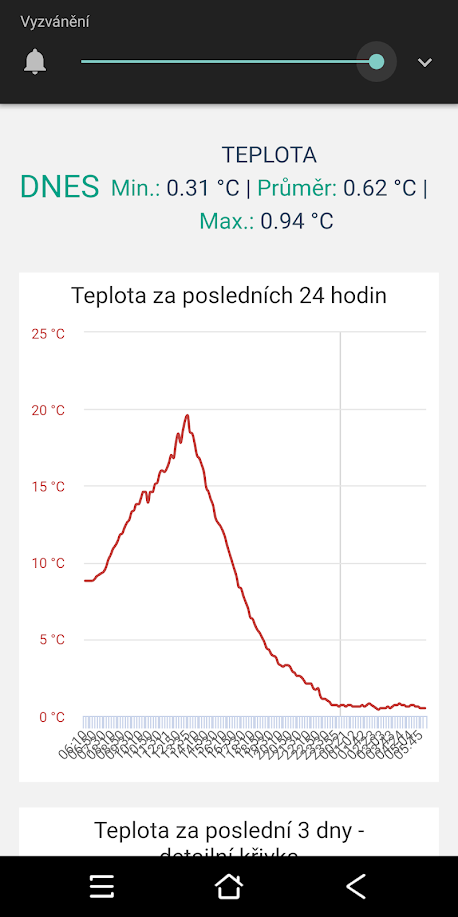Image resolution: width=458 pixels, height=917 pixels.
Task: Tap the ringer bell icon to mute
Action: [35, 61]
